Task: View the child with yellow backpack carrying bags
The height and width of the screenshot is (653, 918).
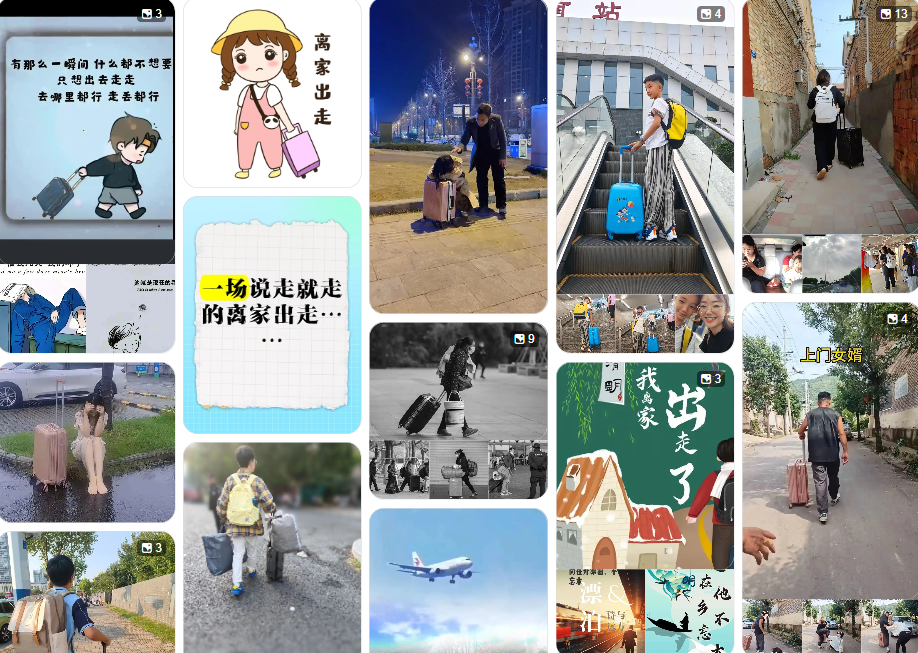Action: pyautogui.click(x=271, y=545)
